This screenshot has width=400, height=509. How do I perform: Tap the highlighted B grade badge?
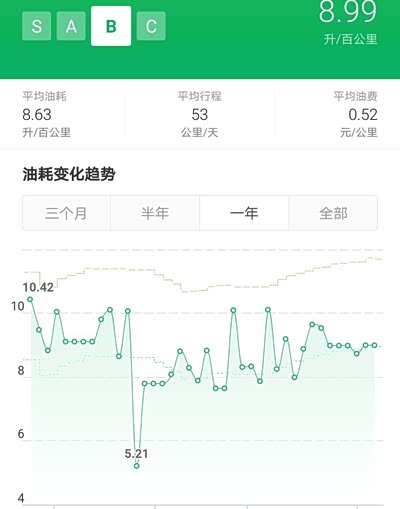(111, 26)
